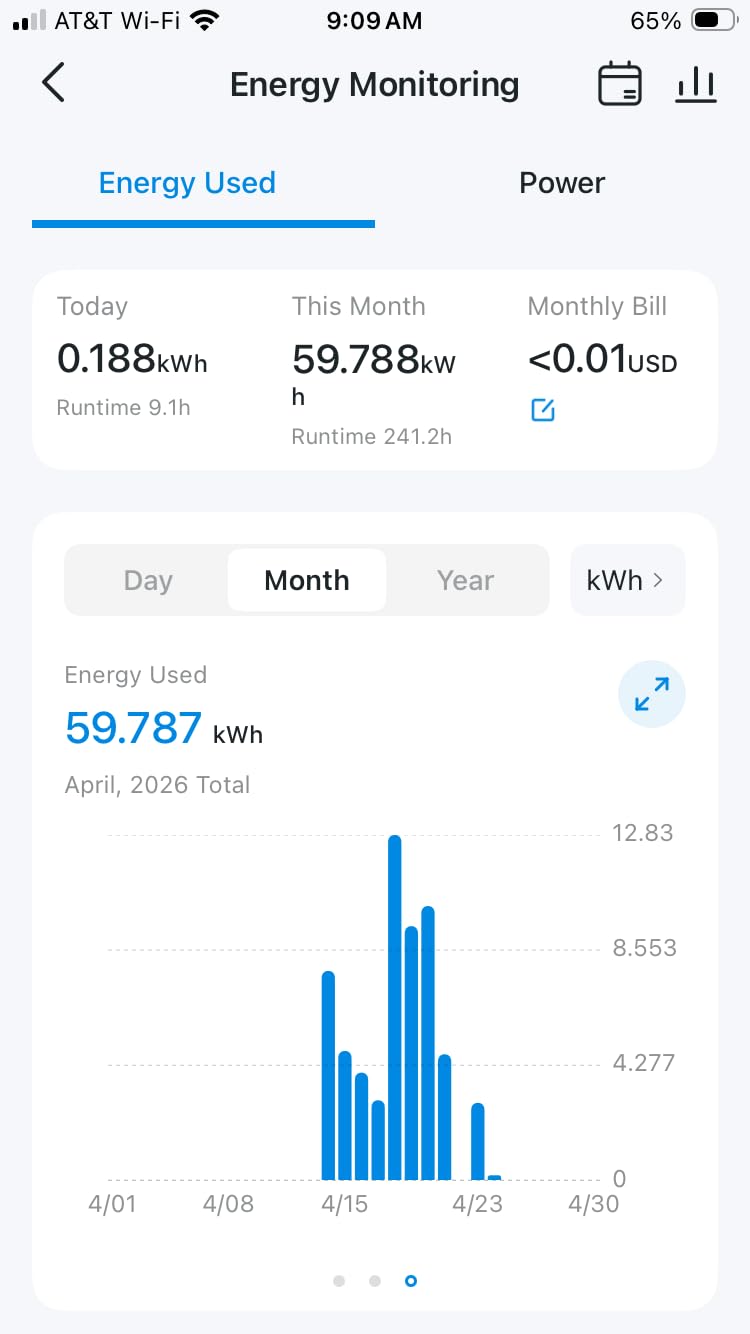The image size is (750, 1334).
Task: Edit the Monthly Bill rate
Action: [543, 409]
